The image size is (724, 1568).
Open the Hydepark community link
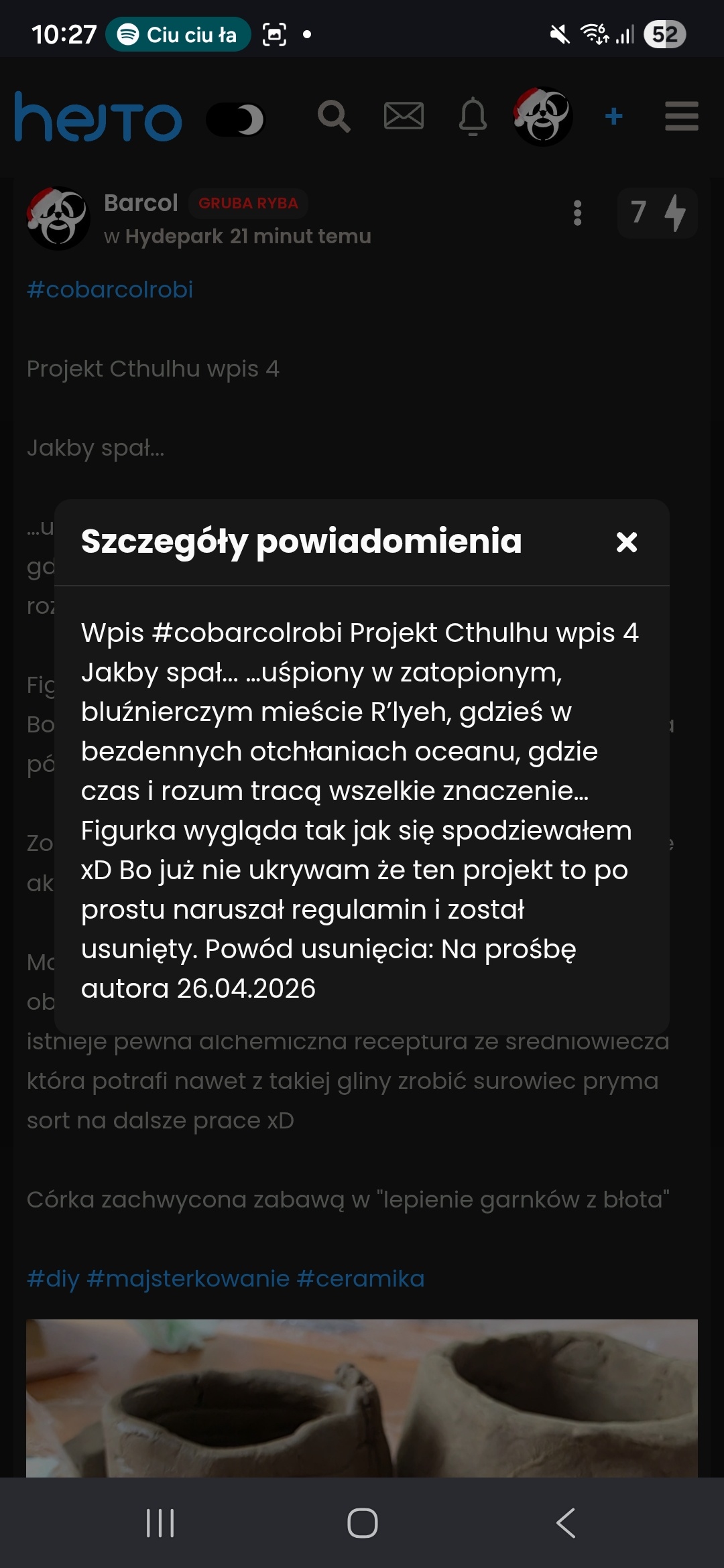pyautogui.click(x=174, y=237)
